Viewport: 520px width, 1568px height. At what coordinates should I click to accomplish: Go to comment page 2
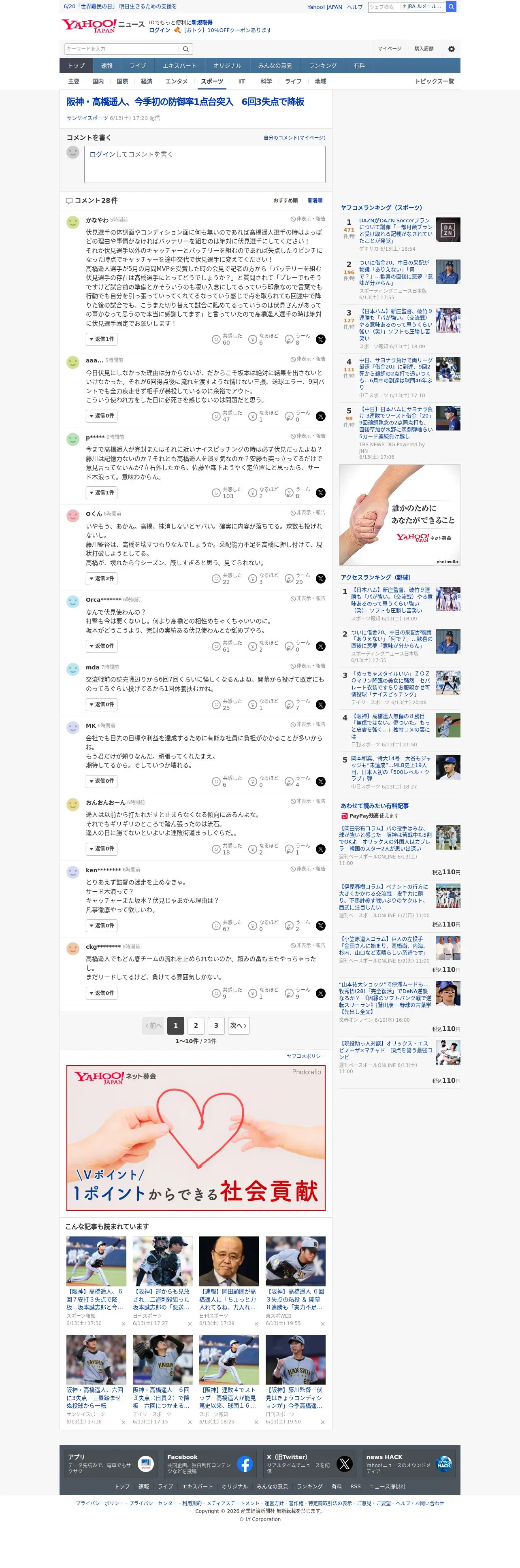pos(196,1026)
